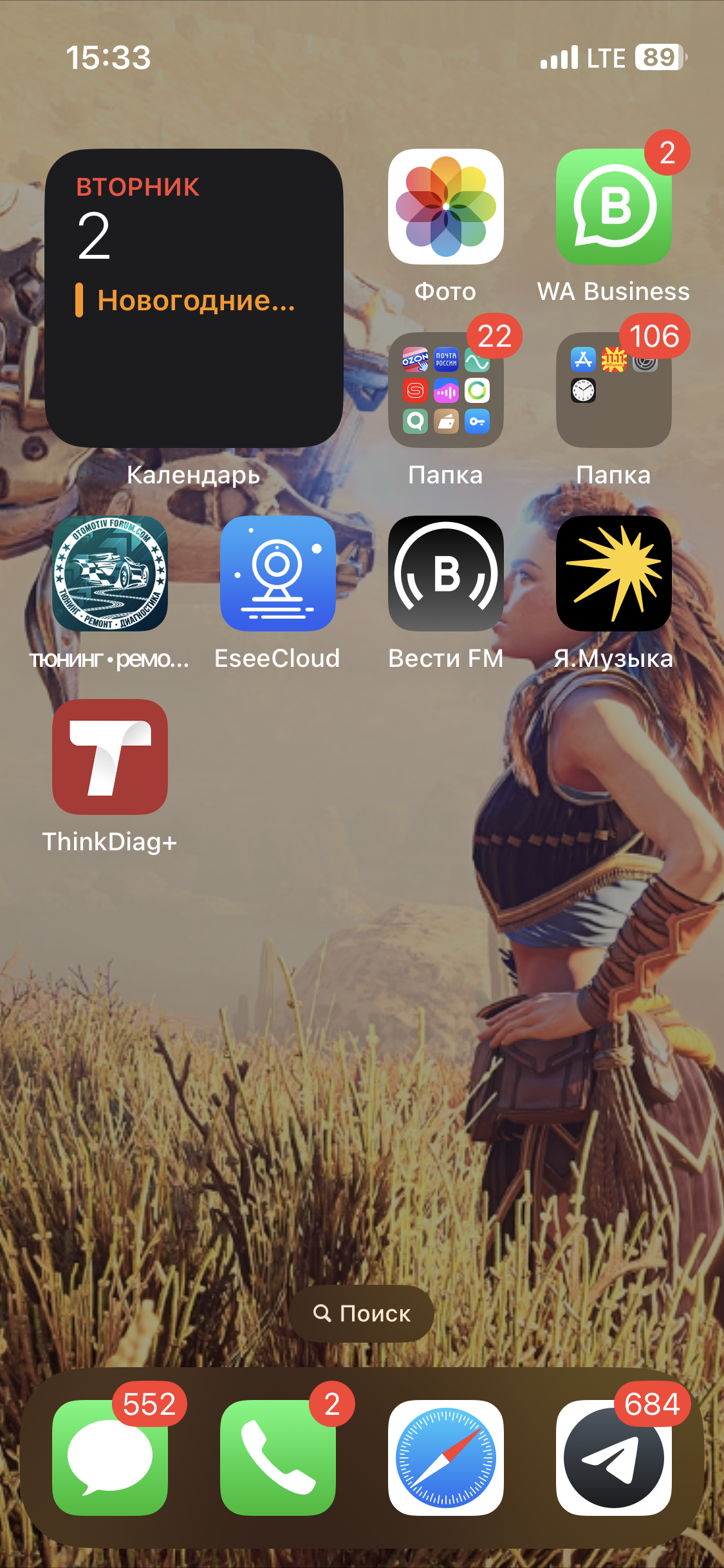Open WA Business app
Viewport: 724px width, 1568px height.
(x=613, y=207)
